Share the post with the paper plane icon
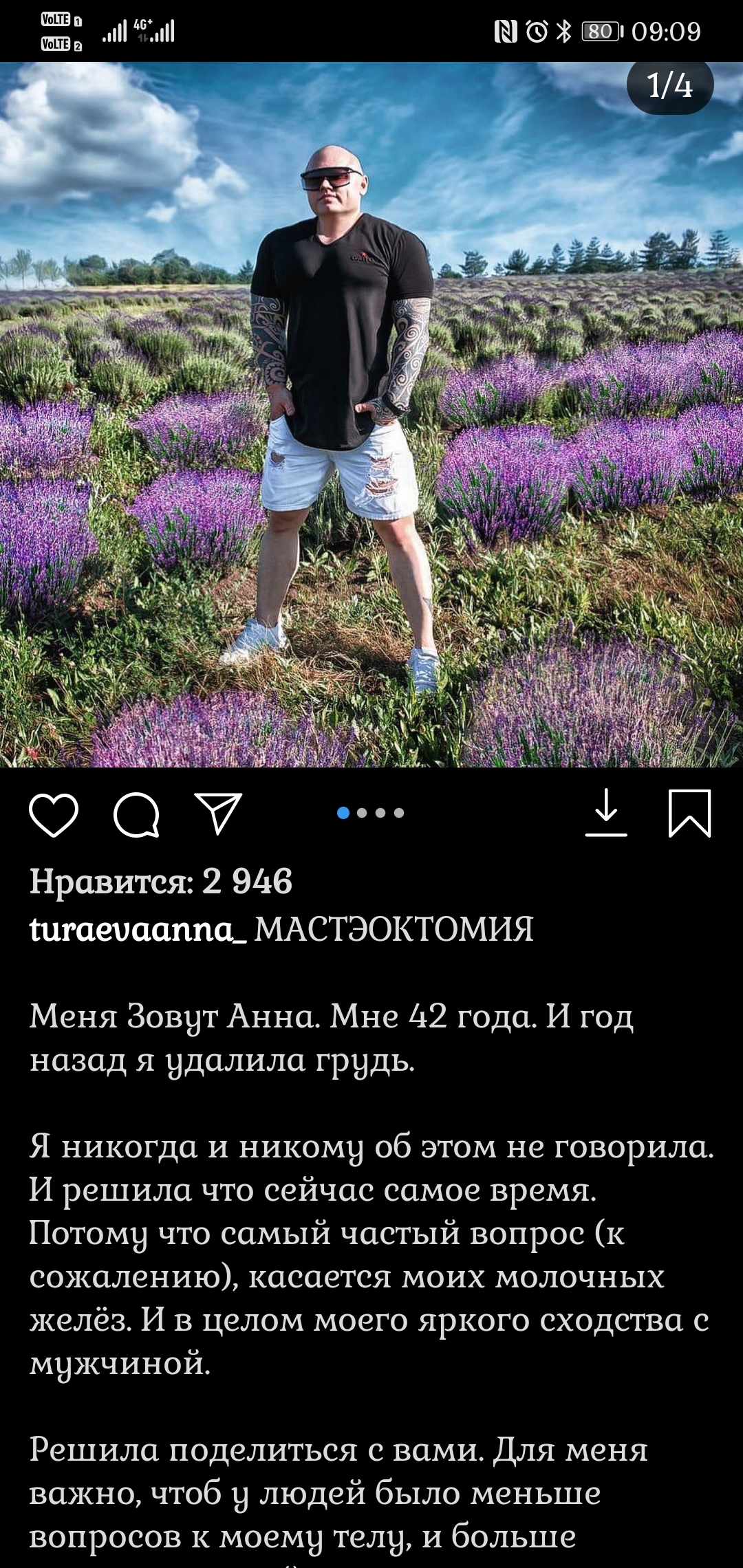The image size is (743, 1568). click(218, 814)
